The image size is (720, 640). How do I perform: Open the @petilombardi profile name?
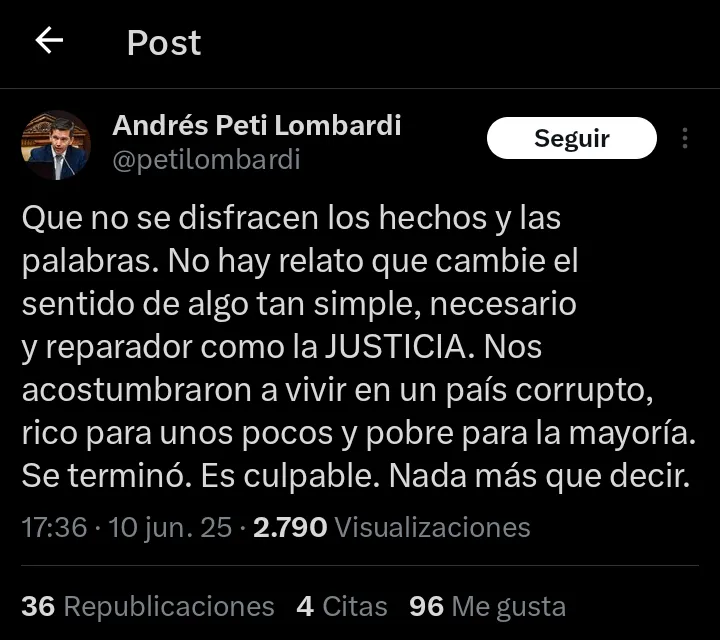click(257, 126)
